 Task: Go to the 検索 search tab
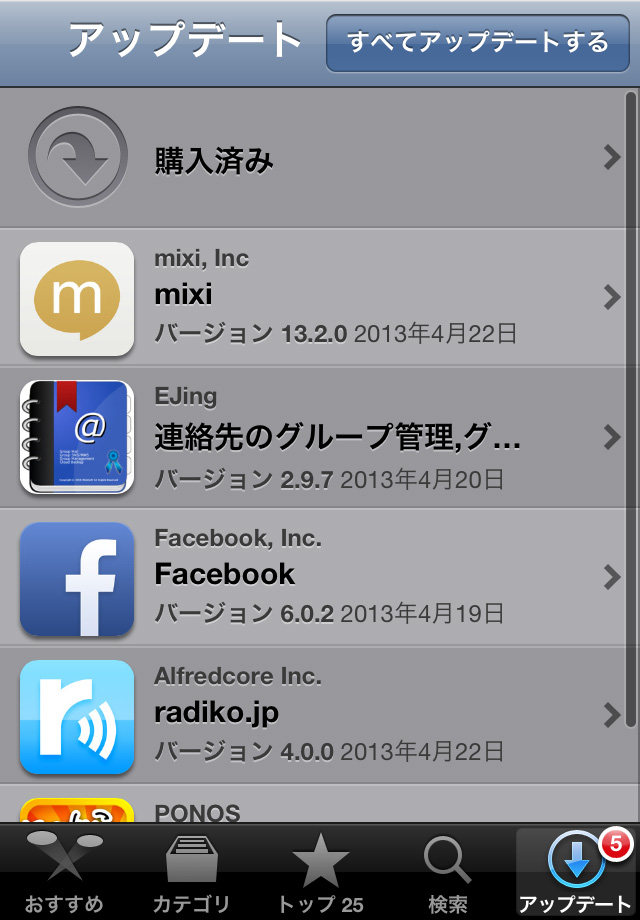(448, 872)
